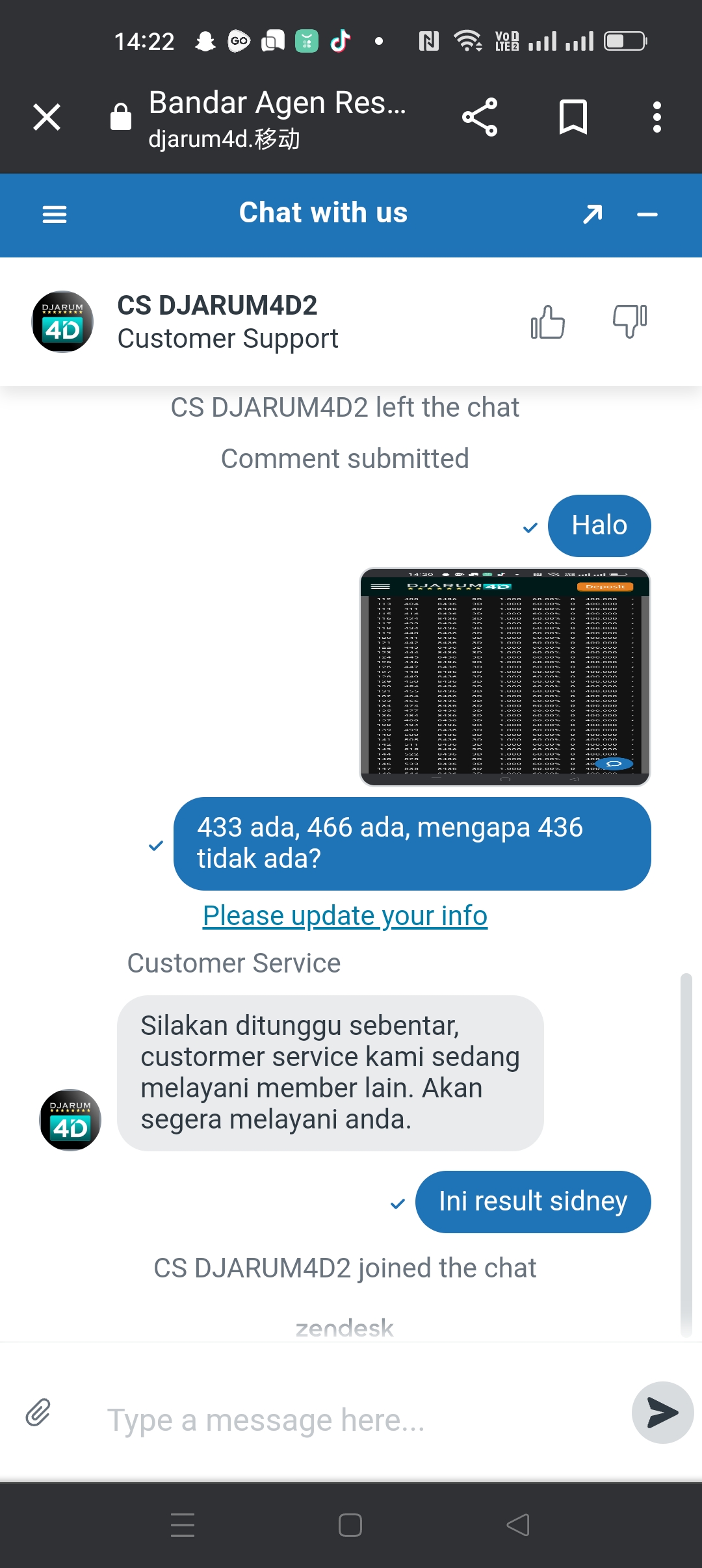Screen dimensions: 702x1568
Task: Open the browser overflow menu
Action: coord(656,118)
